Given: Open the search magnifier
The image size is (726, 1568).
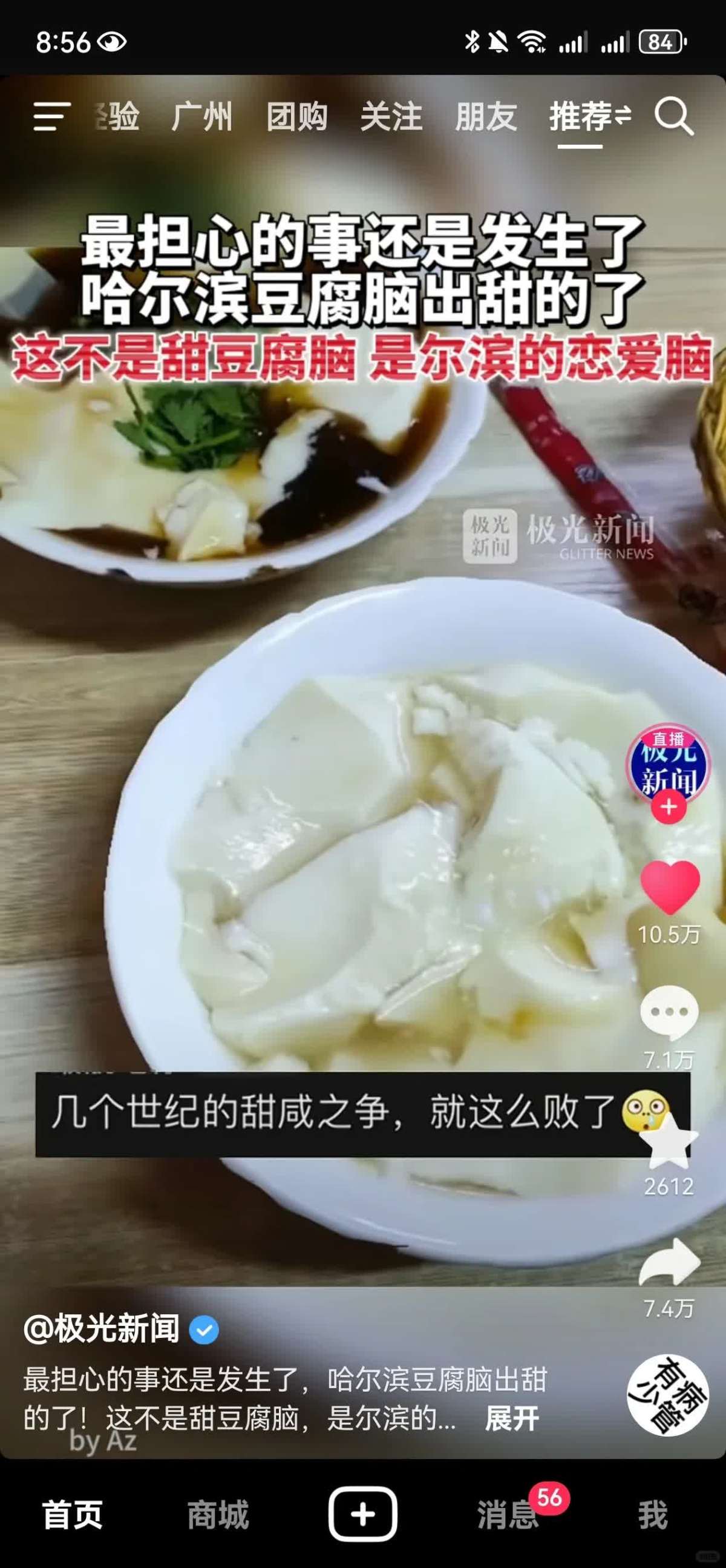Looking at the screenshot, I should click(674, 116).
